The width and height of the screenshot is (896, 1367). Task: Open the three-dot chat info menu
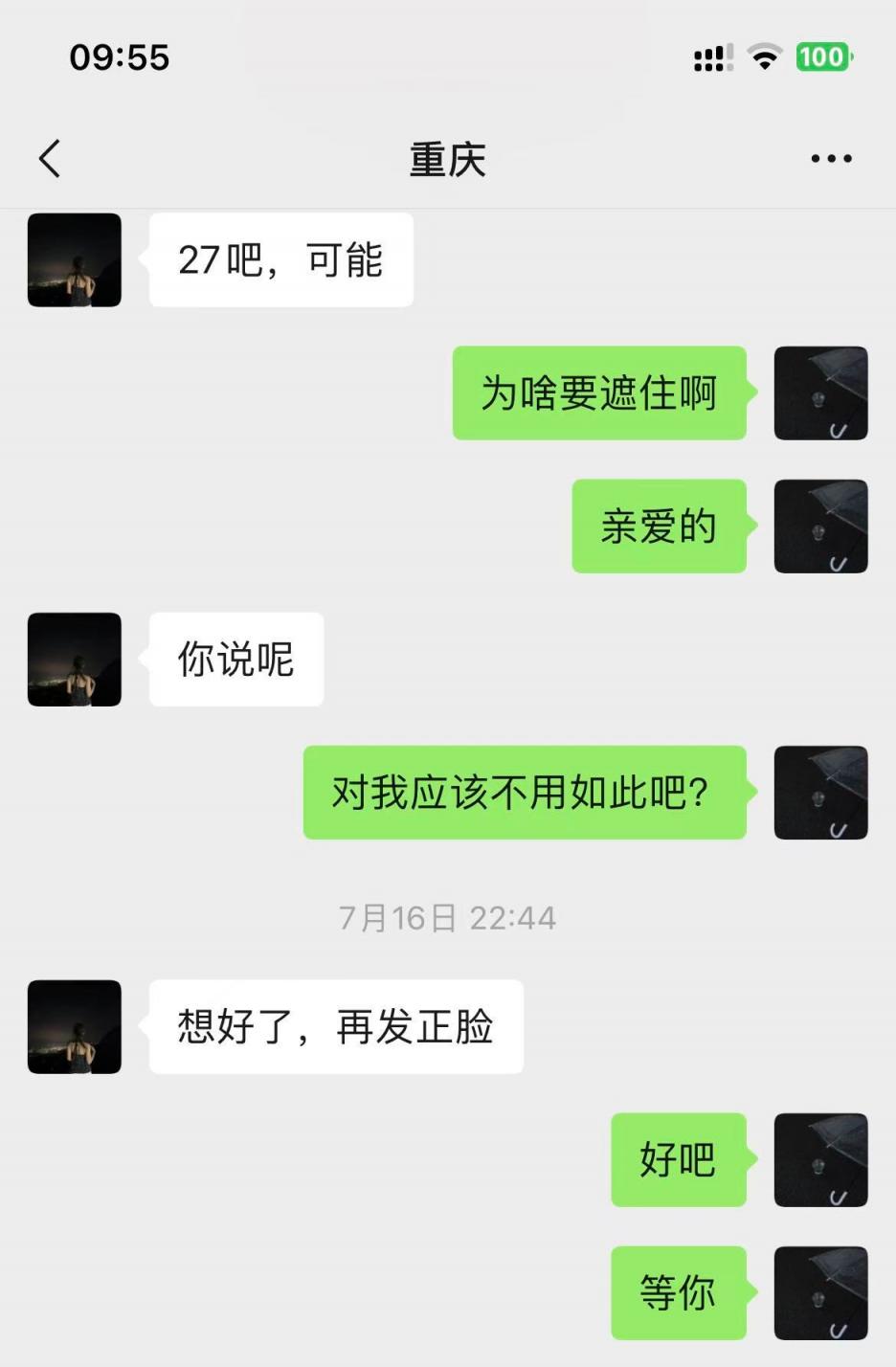831,159
